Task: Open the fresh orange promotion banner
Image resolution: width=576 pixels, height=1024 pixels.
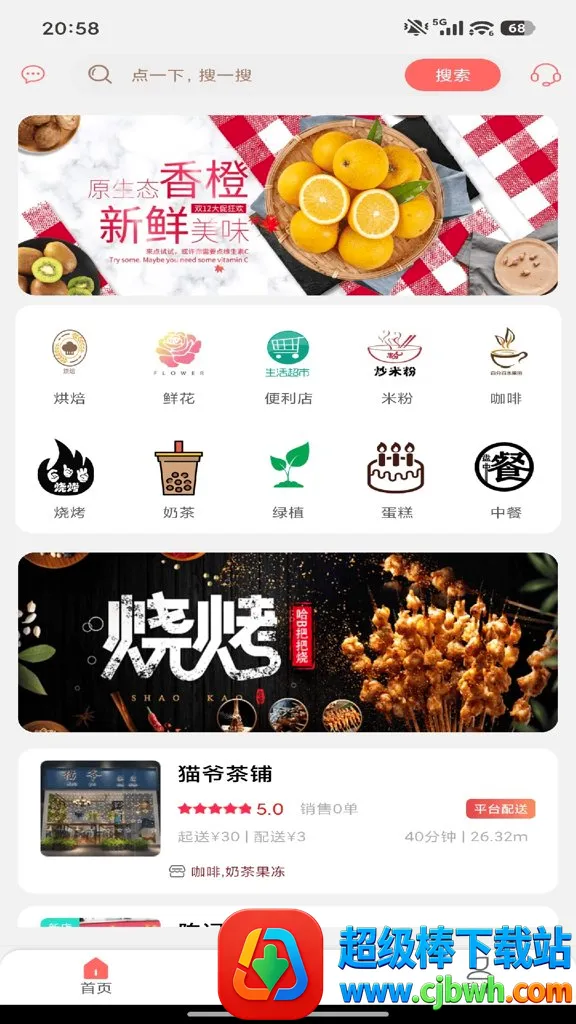Action: [x=288, y=205]
